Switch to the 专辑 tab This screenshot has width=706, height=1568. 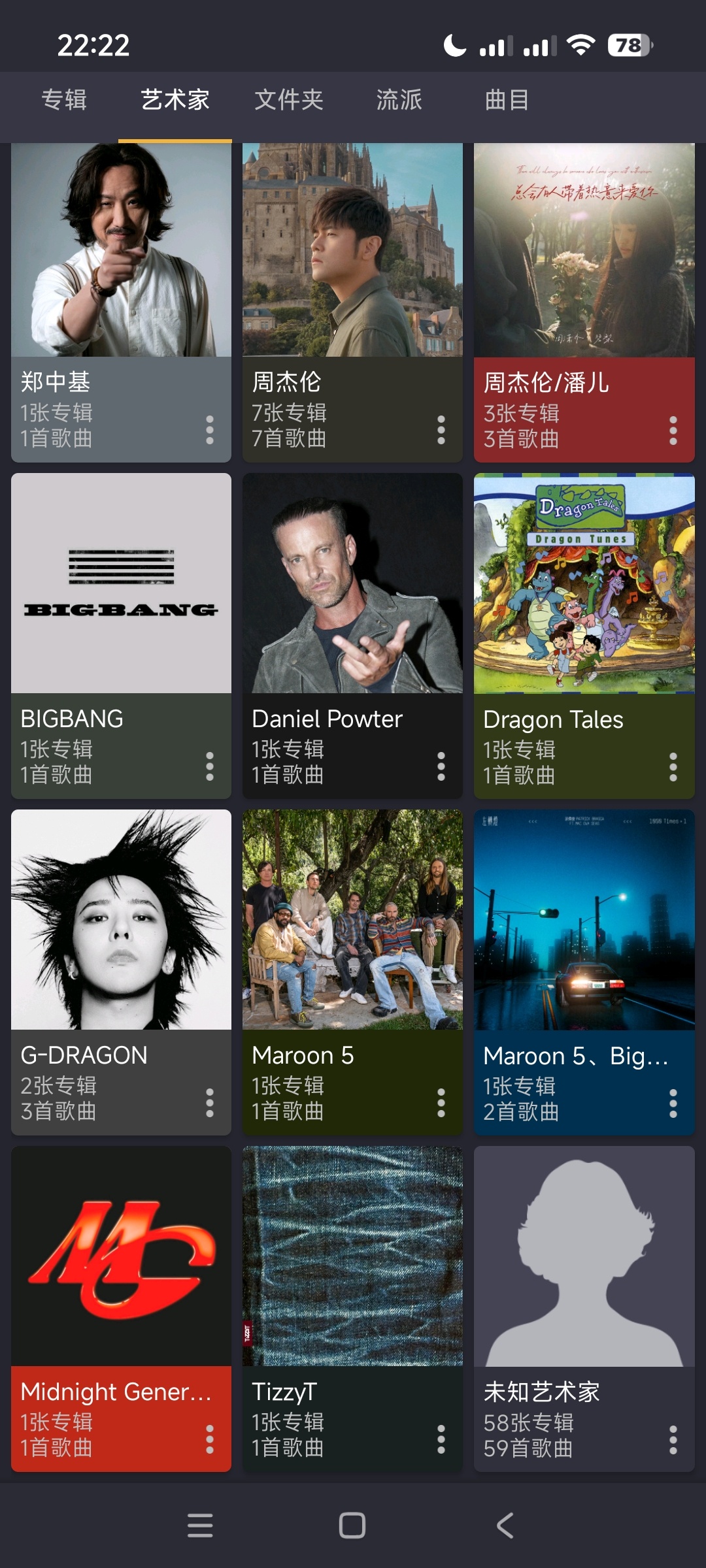pos(64,100)
